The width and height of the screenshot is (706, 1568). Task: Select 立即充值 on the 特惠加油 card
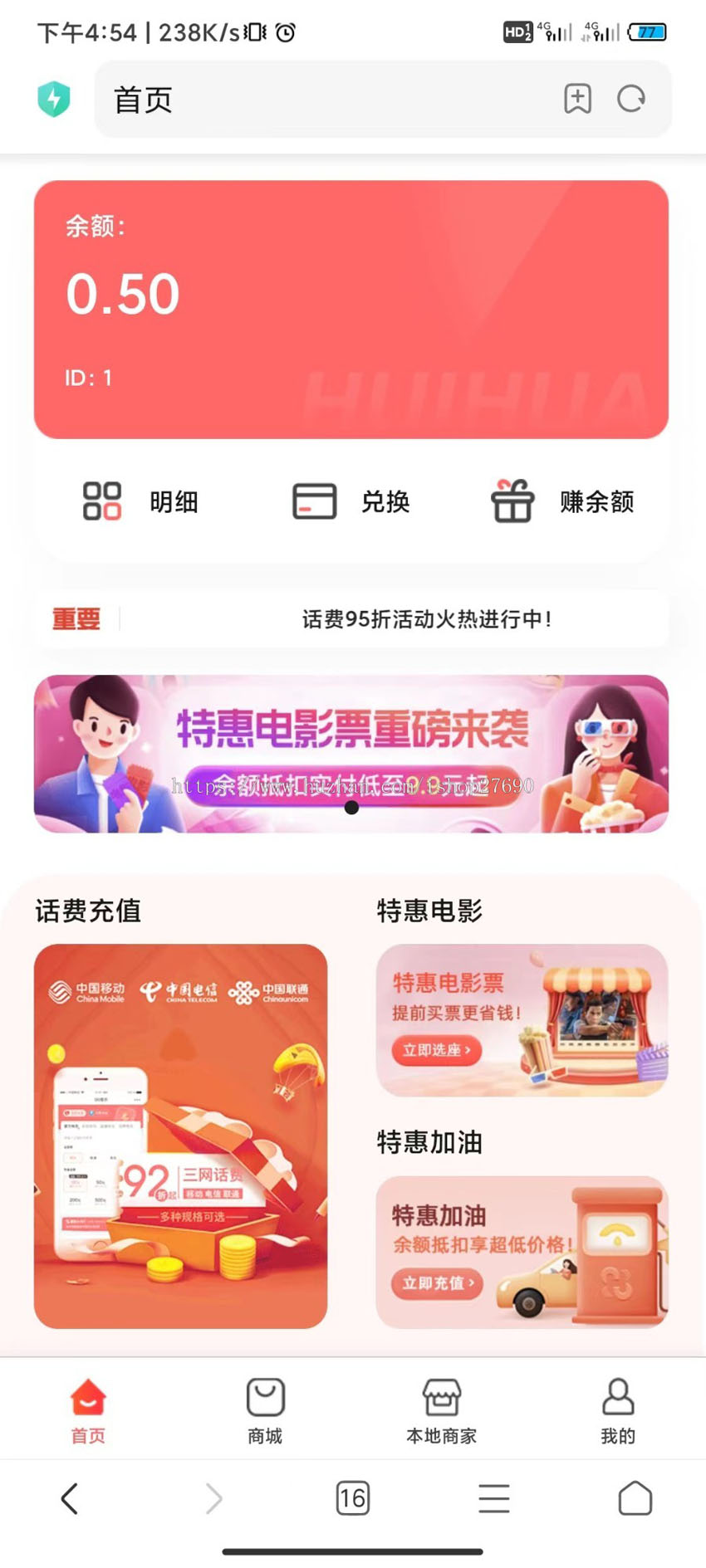click(x=437, y=1283)
